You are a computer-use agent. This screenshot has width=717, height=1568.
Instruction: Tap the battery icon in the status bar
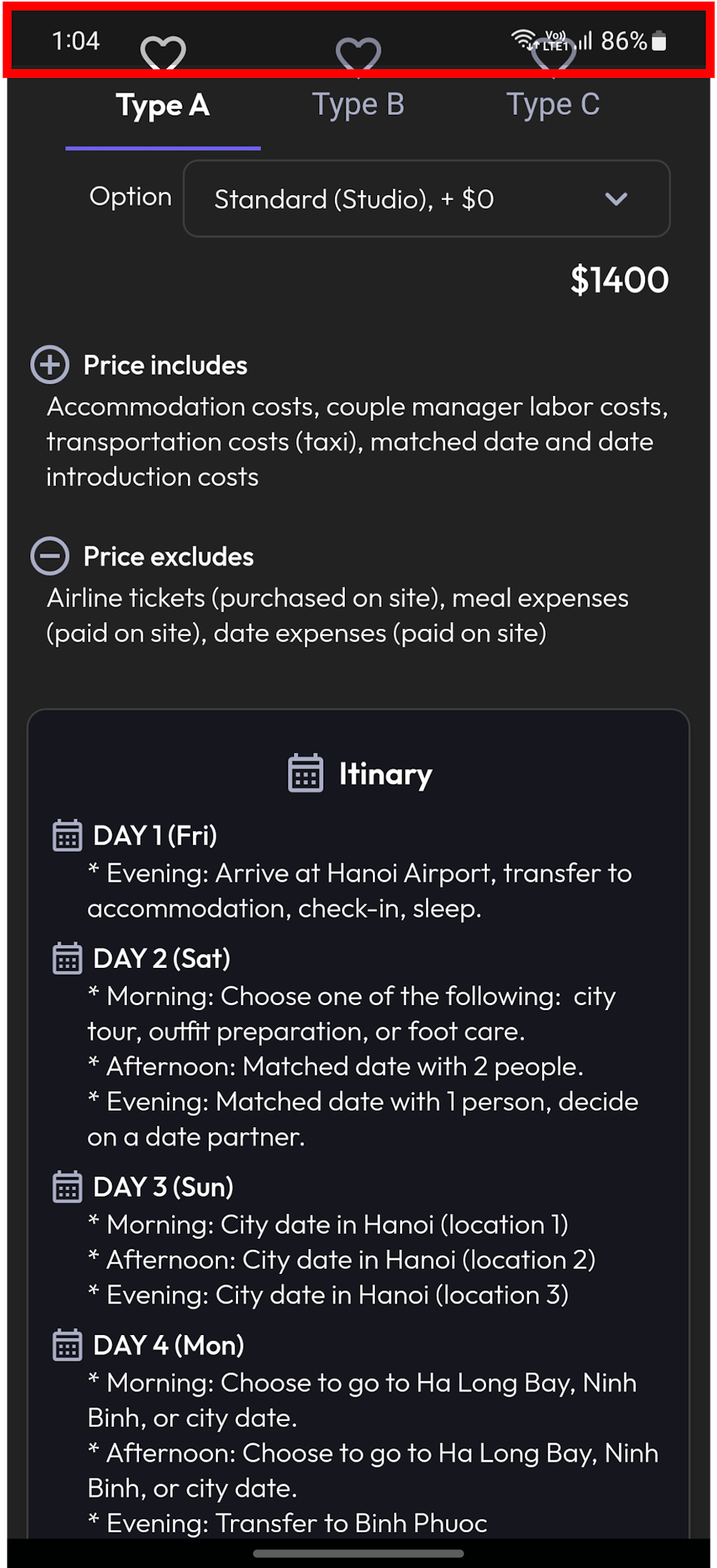[x=657, y=42]
